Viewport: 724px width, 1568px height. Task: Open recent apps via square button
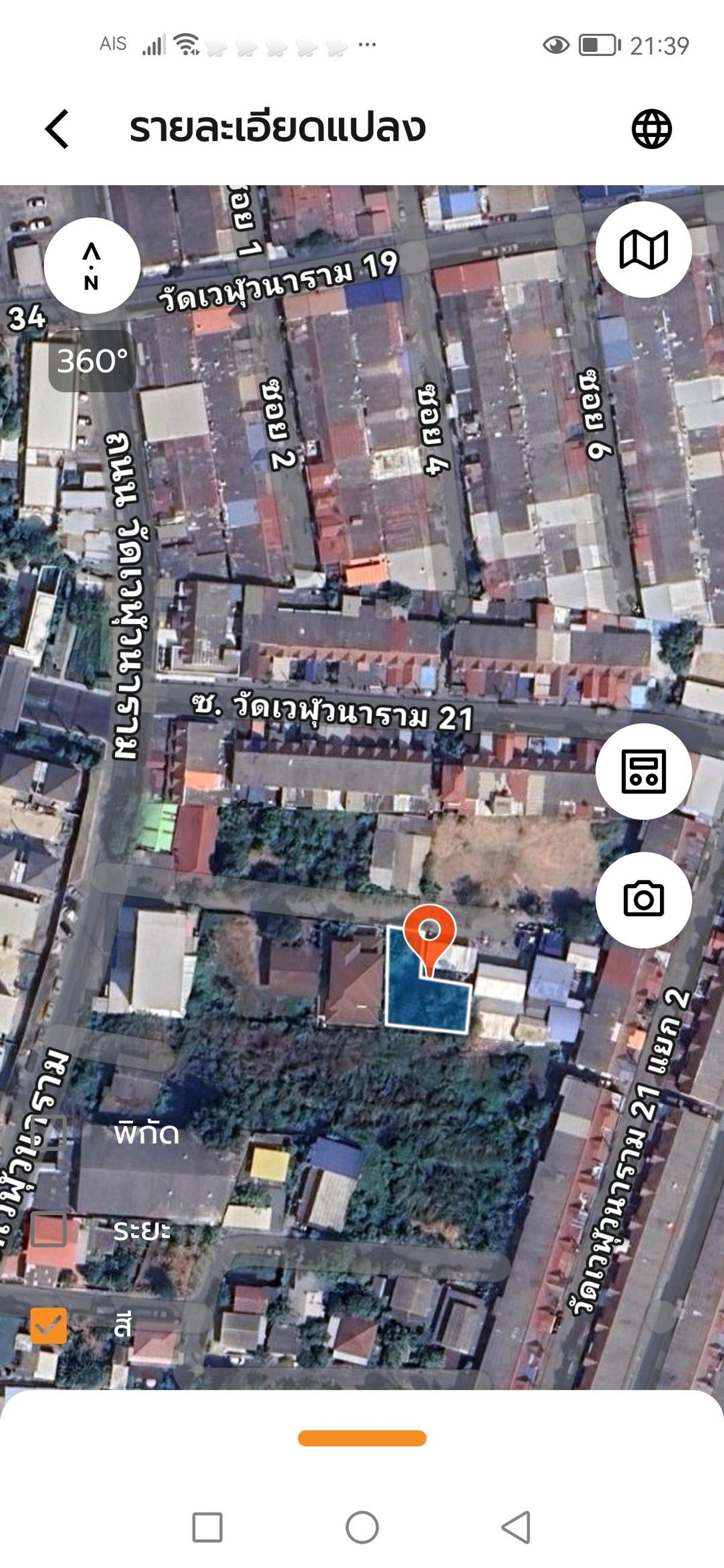tap(207, 1527)
